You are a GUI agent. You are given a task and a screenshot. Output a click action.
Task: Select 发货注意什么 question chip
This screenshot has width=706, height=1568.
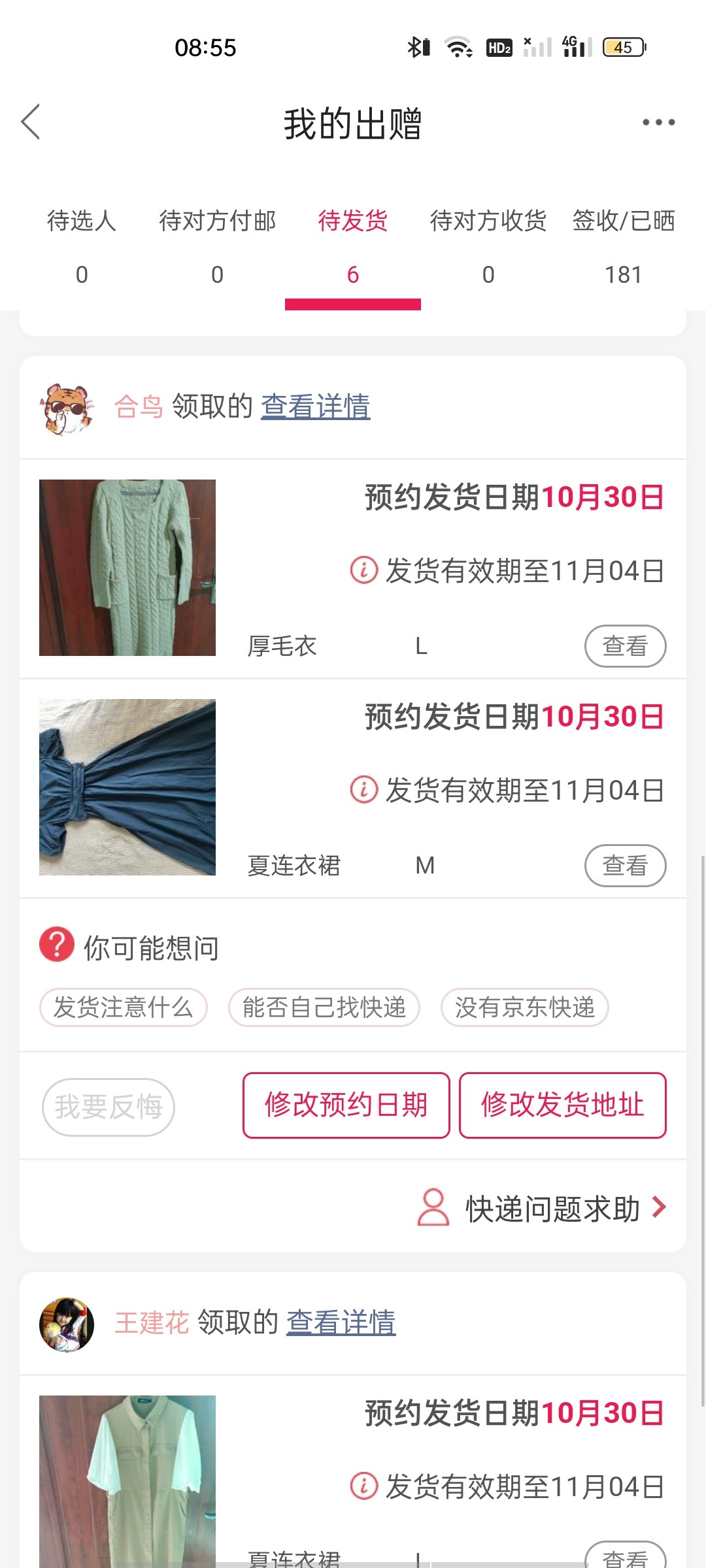pos(124,1007)
